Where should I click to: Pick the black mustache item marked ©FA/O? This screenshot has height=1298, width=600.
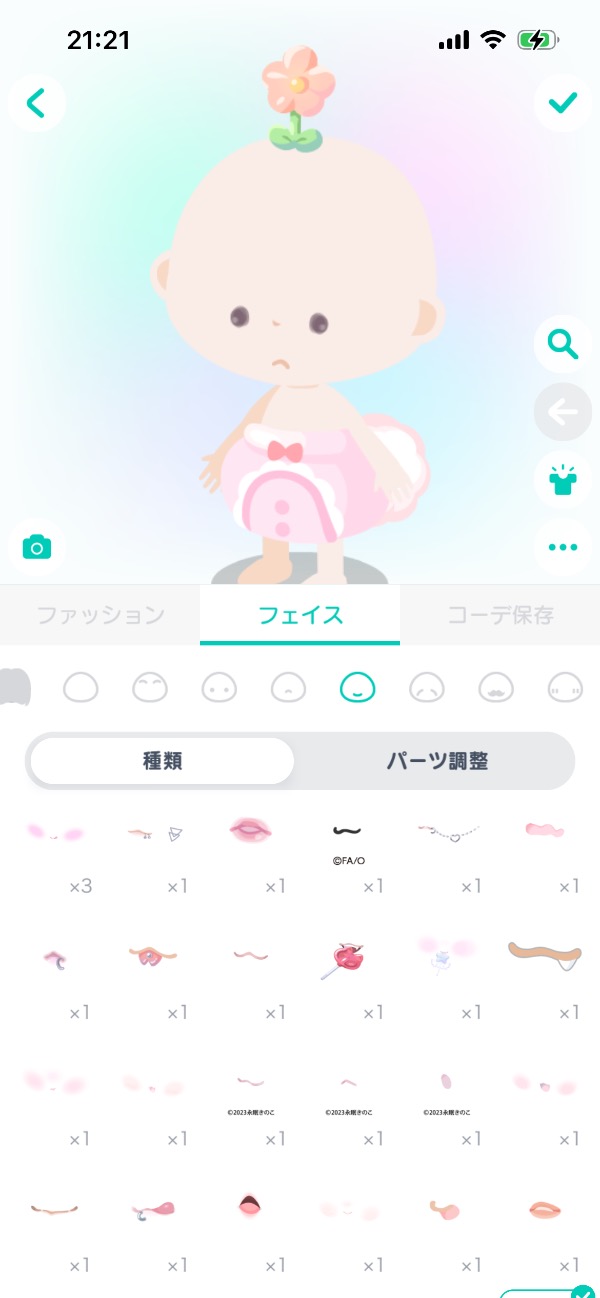click(346, 832)
